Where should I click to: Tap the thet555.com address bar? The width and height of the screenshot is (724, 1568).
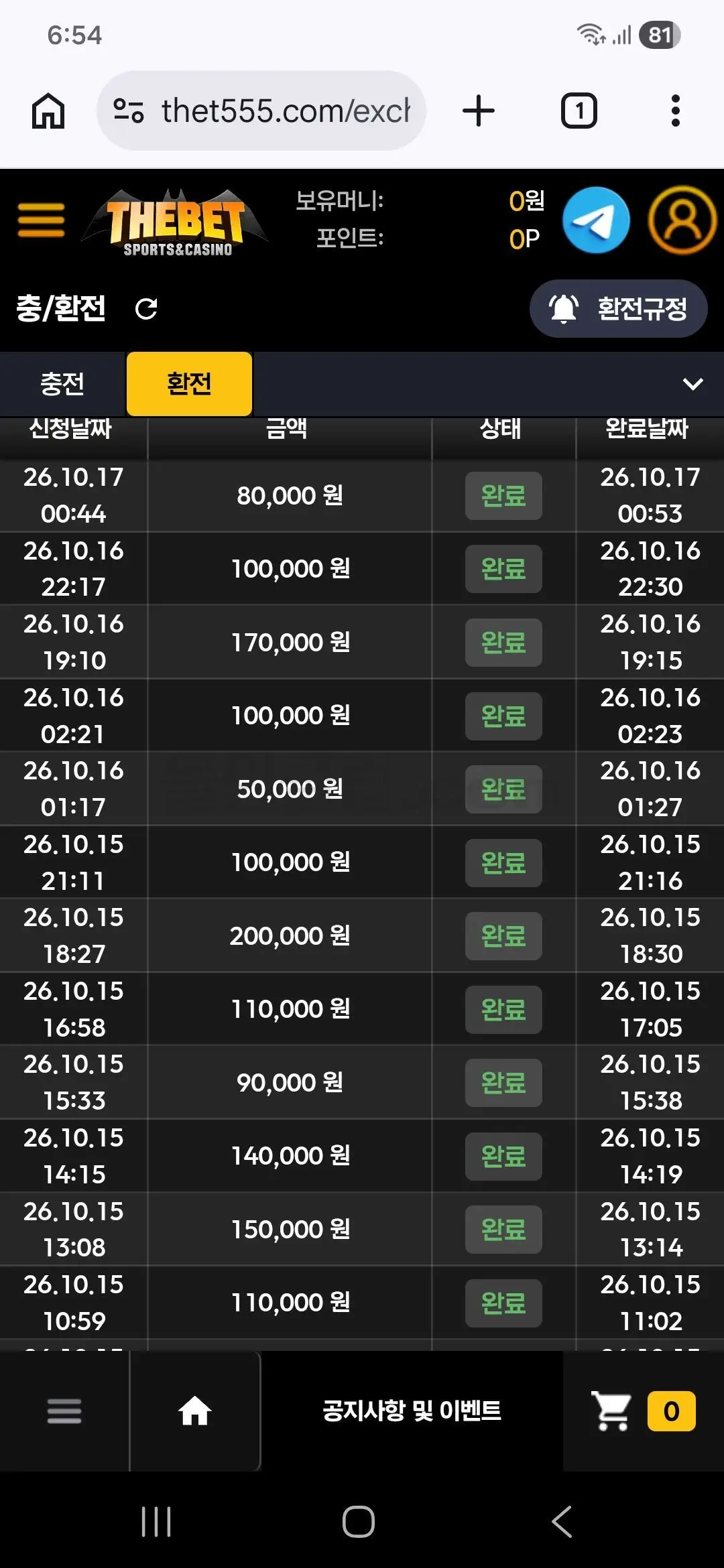pyautogui.click(x=261, y=111)
